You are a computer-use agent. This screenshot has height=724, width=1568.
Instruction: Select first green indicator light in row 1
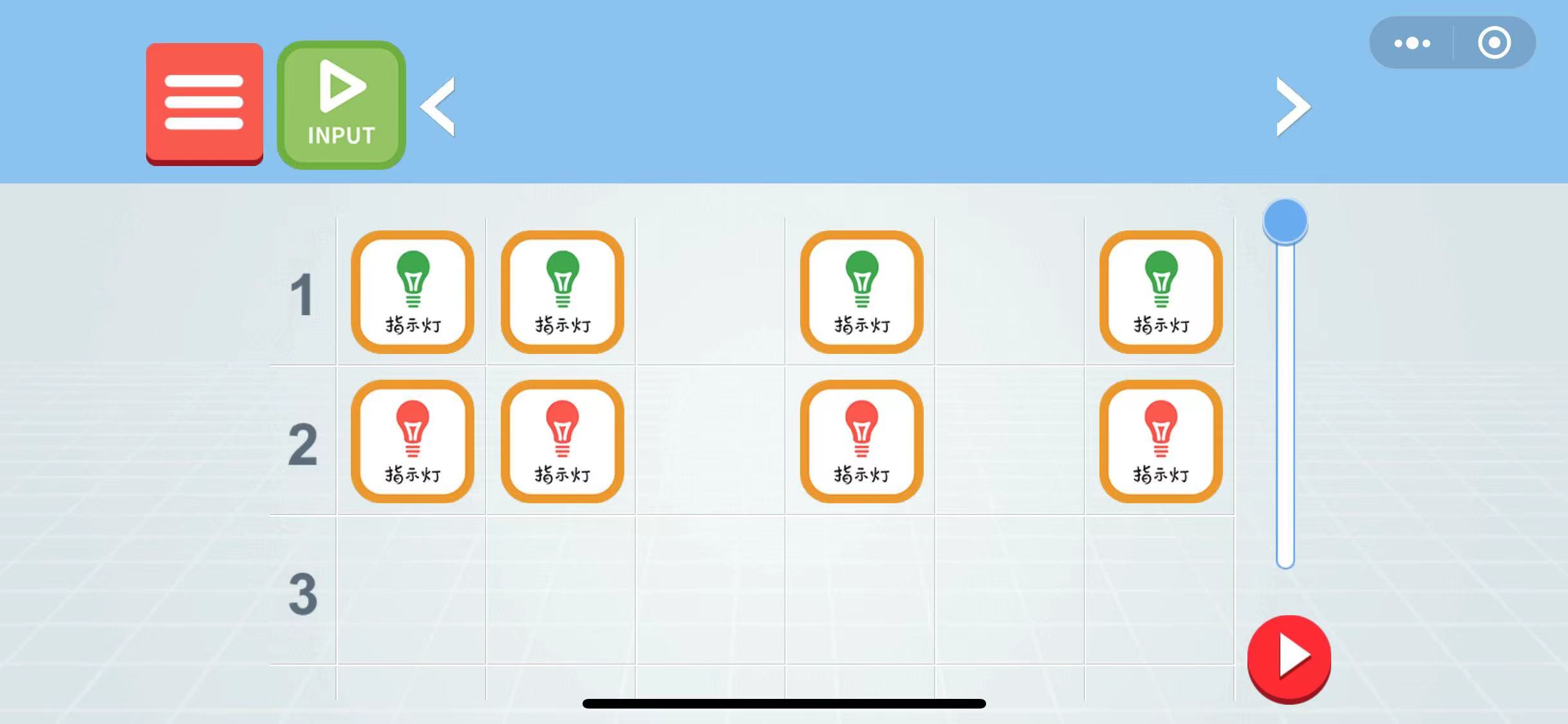(413, 292)
